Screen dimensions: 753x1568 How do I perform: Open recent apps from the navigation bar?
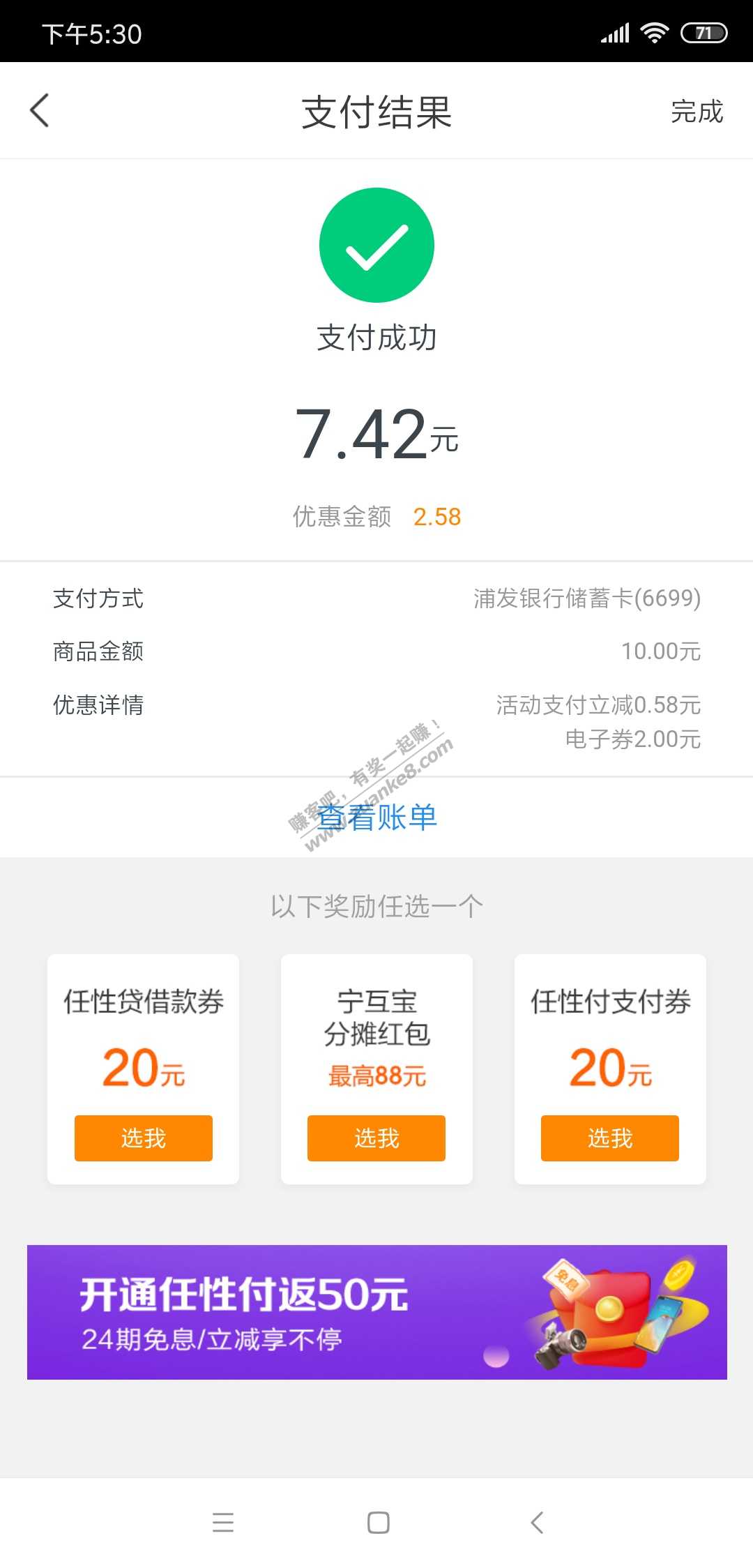click(223, 1522)
